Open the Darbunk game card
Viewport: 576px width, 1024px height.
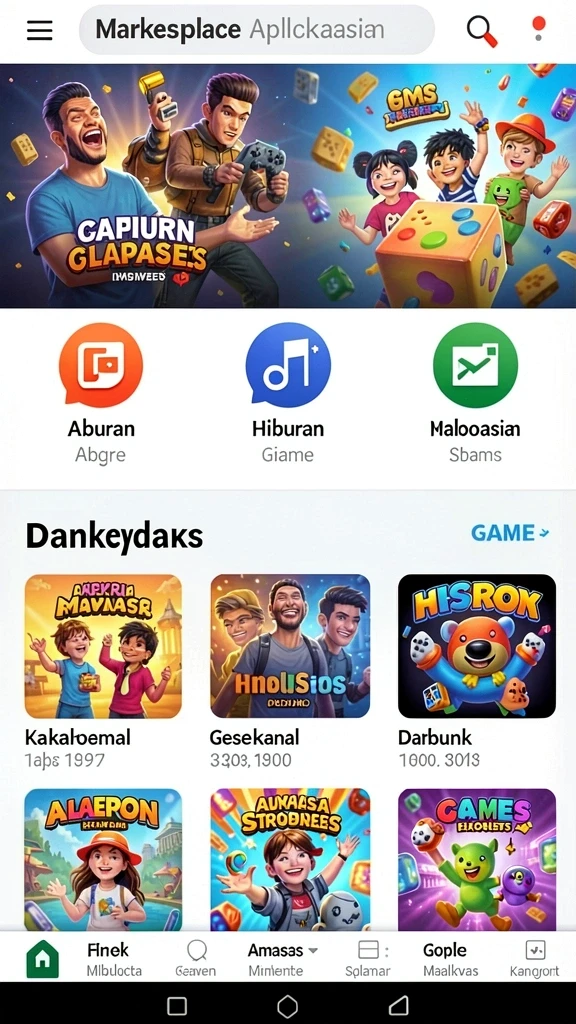tap(477, 671)
